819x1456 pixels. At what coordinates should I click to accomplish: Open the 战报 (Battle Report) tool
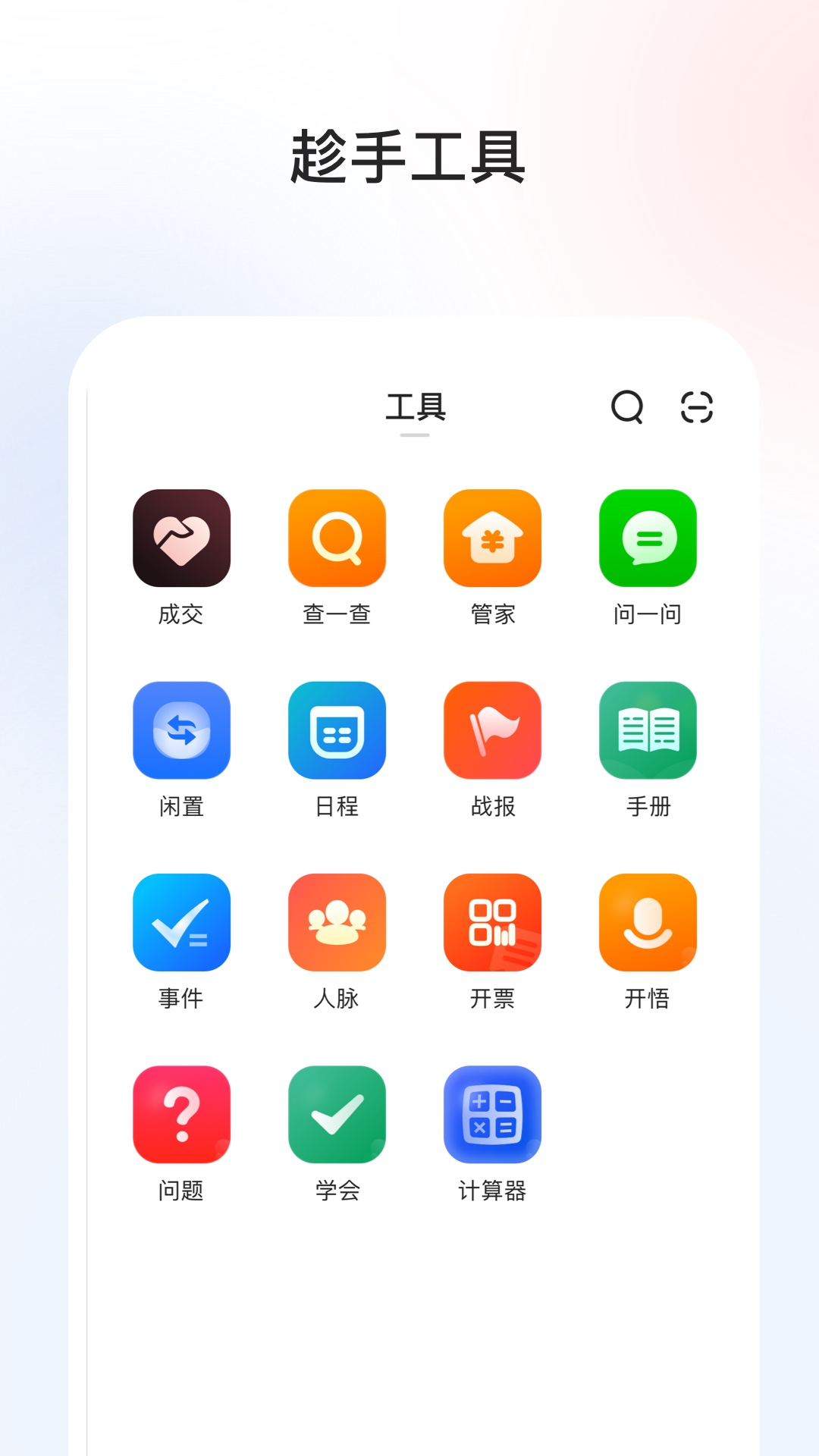tap(493, 730)
